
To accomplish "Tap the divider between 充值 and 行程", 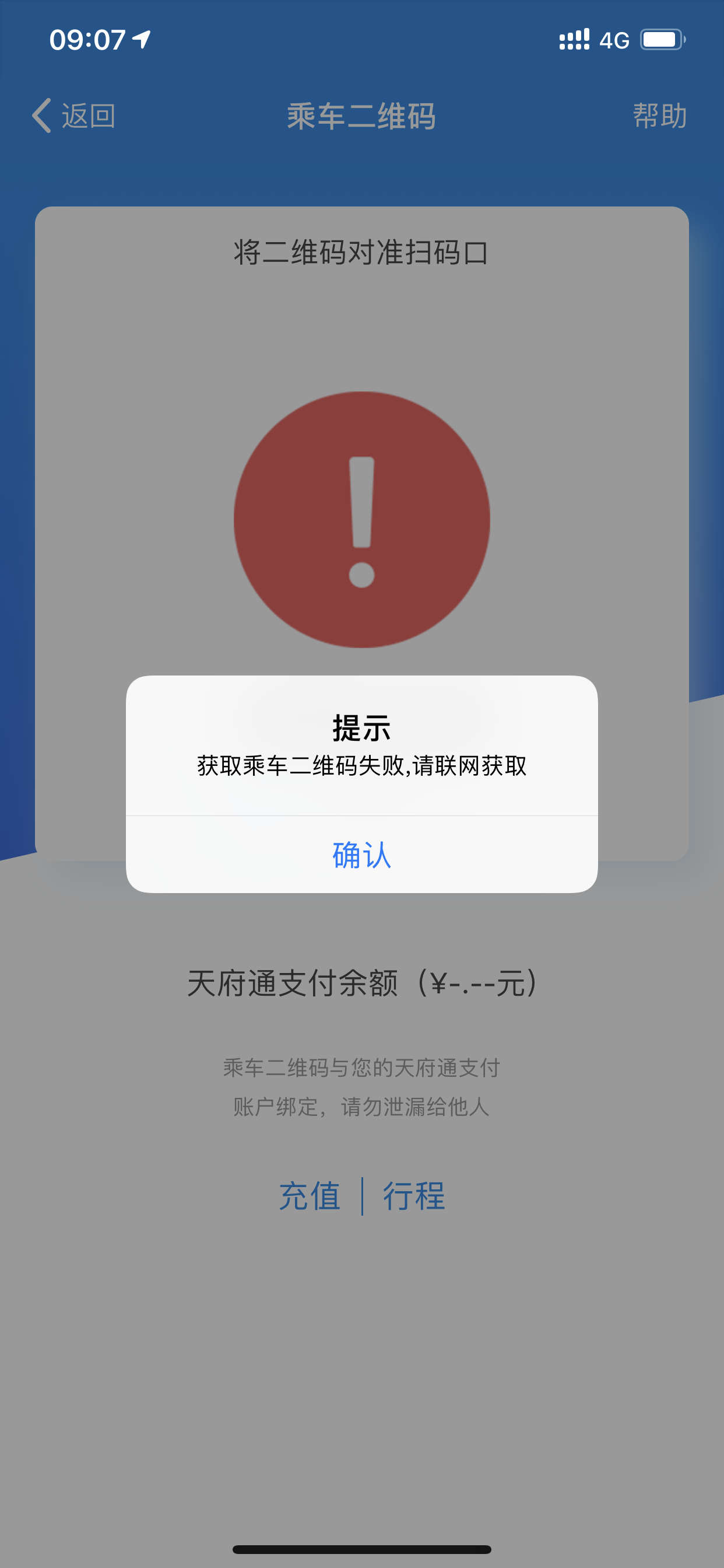I will click(363, 1195).
